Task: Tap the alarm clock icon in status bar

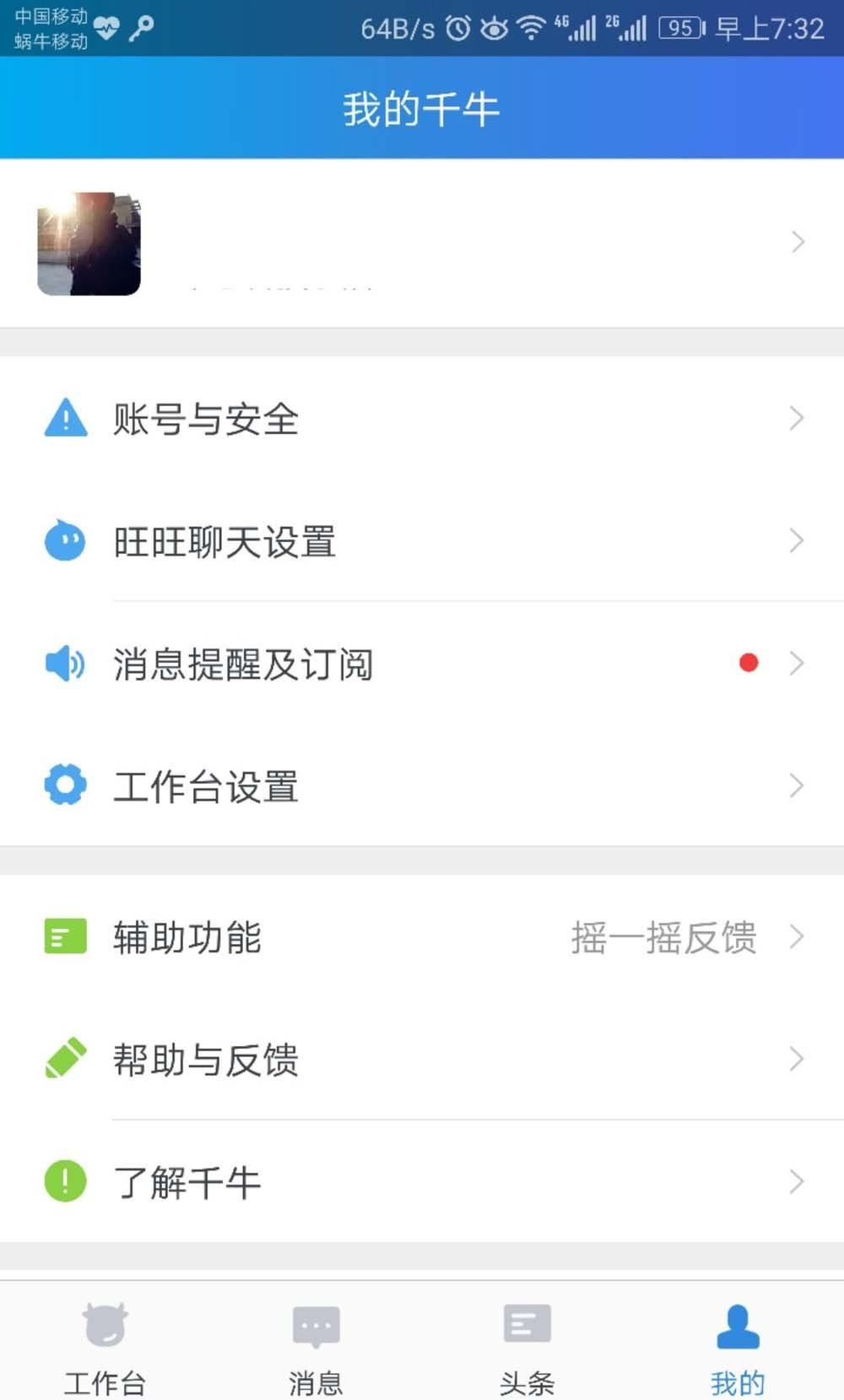Action: coord(456,26)
